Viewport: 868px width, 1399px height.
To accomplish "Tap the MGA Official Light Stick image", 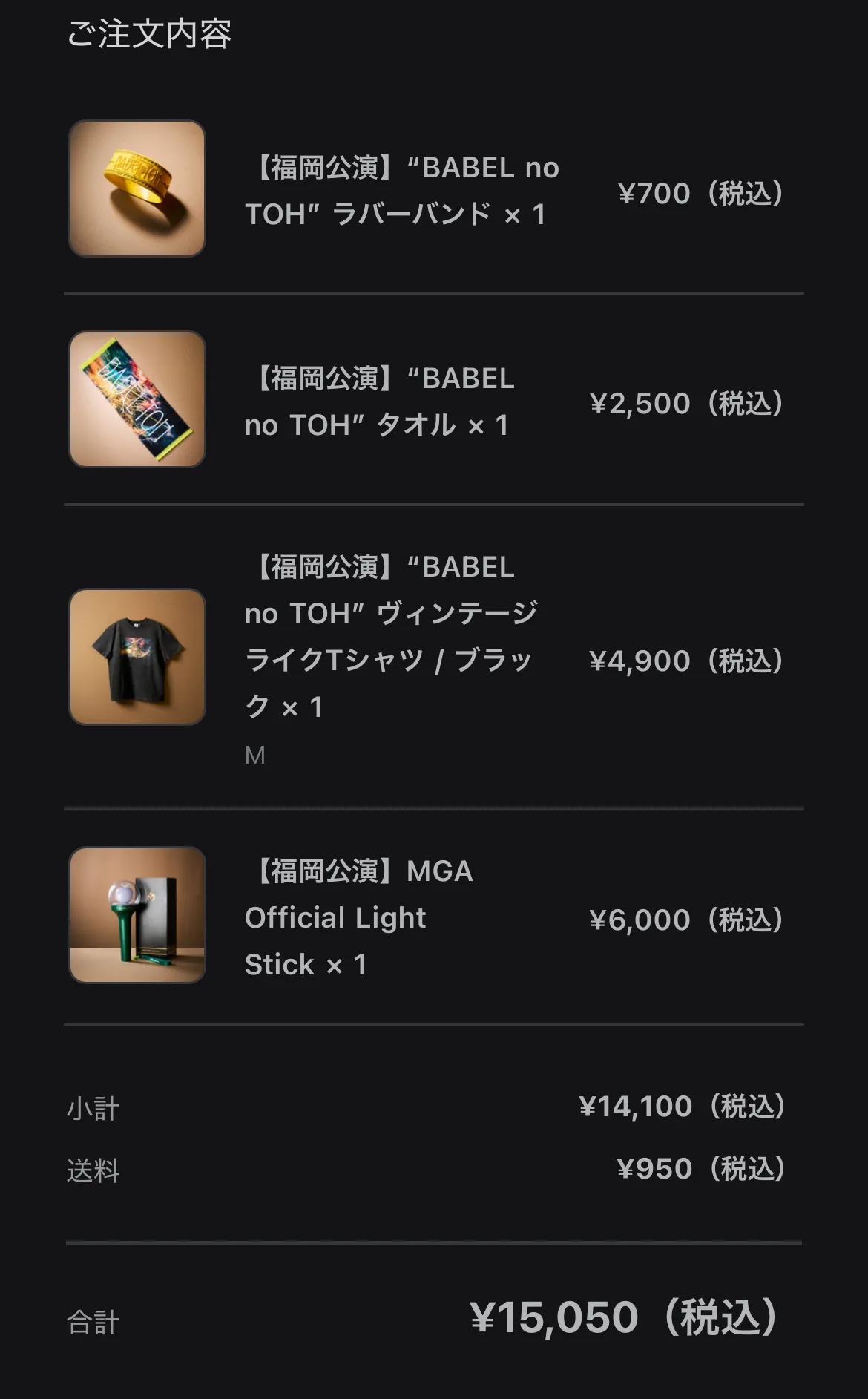I will coord(137,915).
